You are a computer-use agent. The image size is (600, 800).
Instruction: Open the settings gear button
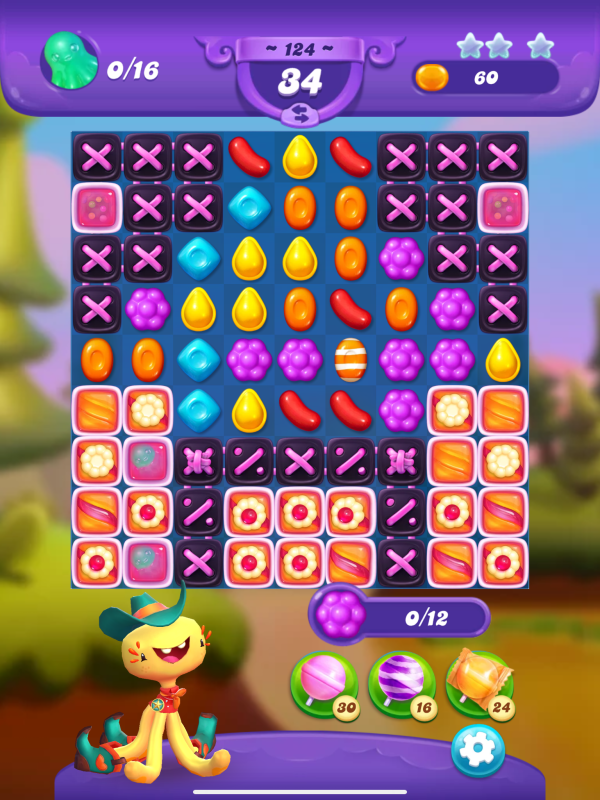point(477,750)
